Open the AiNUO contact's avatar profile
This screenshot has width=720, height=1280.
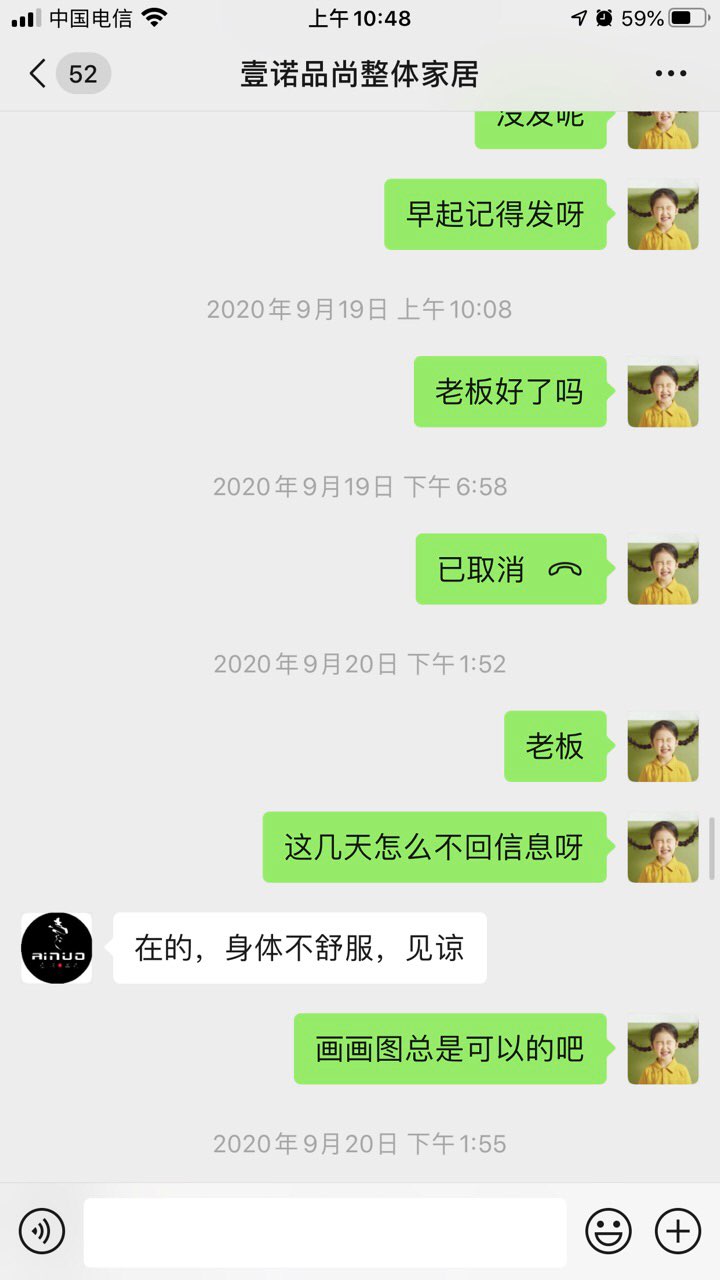click(x=57, y=948)
